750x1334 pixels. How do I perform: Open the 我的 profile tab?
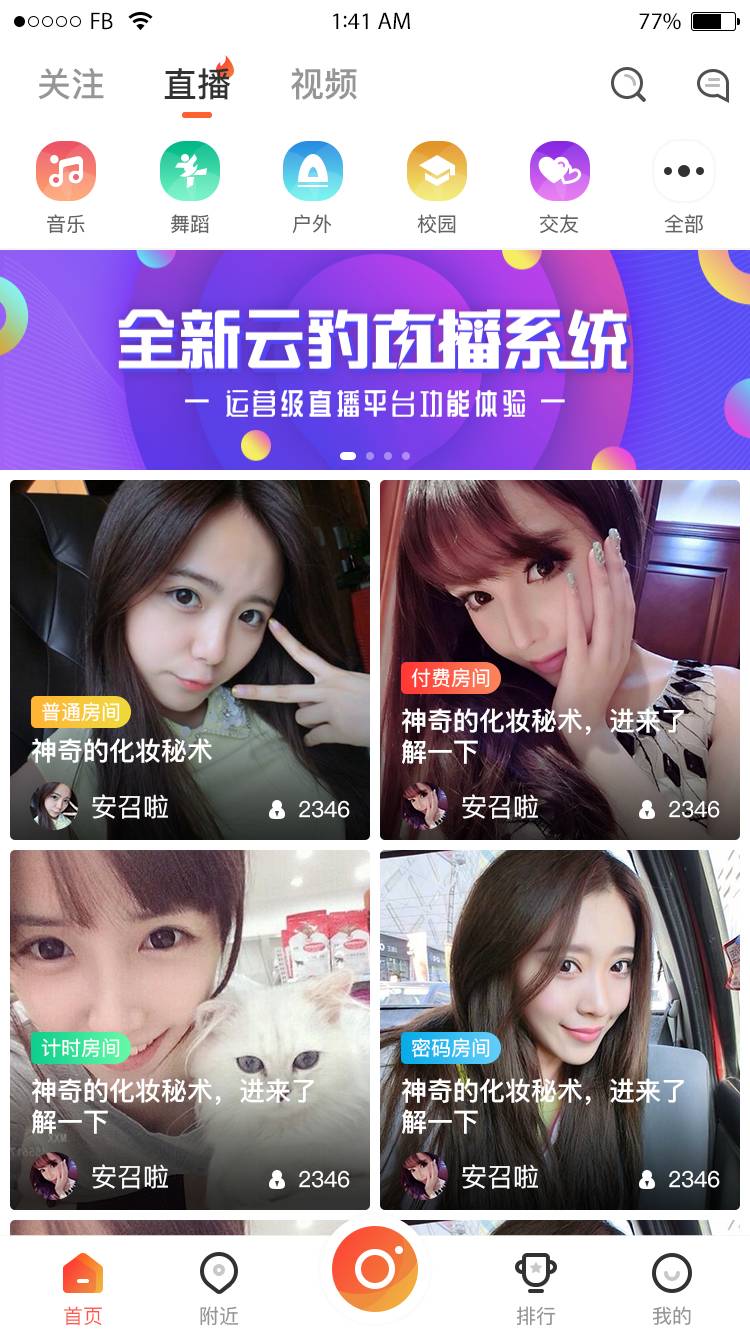(672, 1288)
